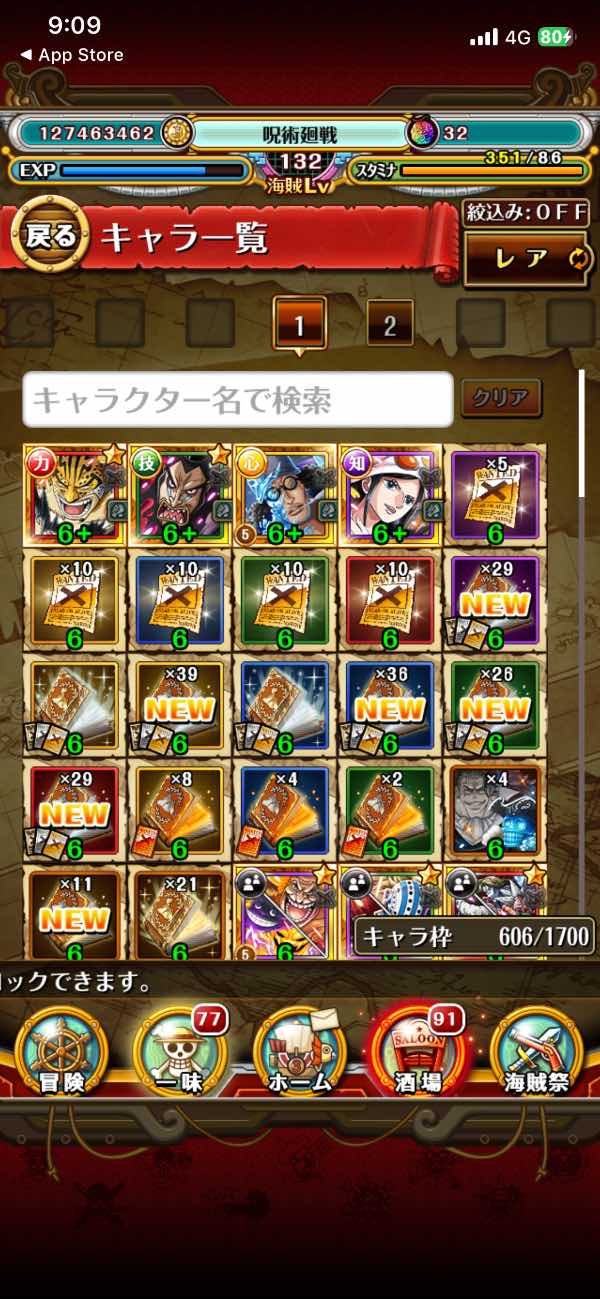Switch to page 2 tab
This screenshot has width=600, height=1299.
coord(390,324)
